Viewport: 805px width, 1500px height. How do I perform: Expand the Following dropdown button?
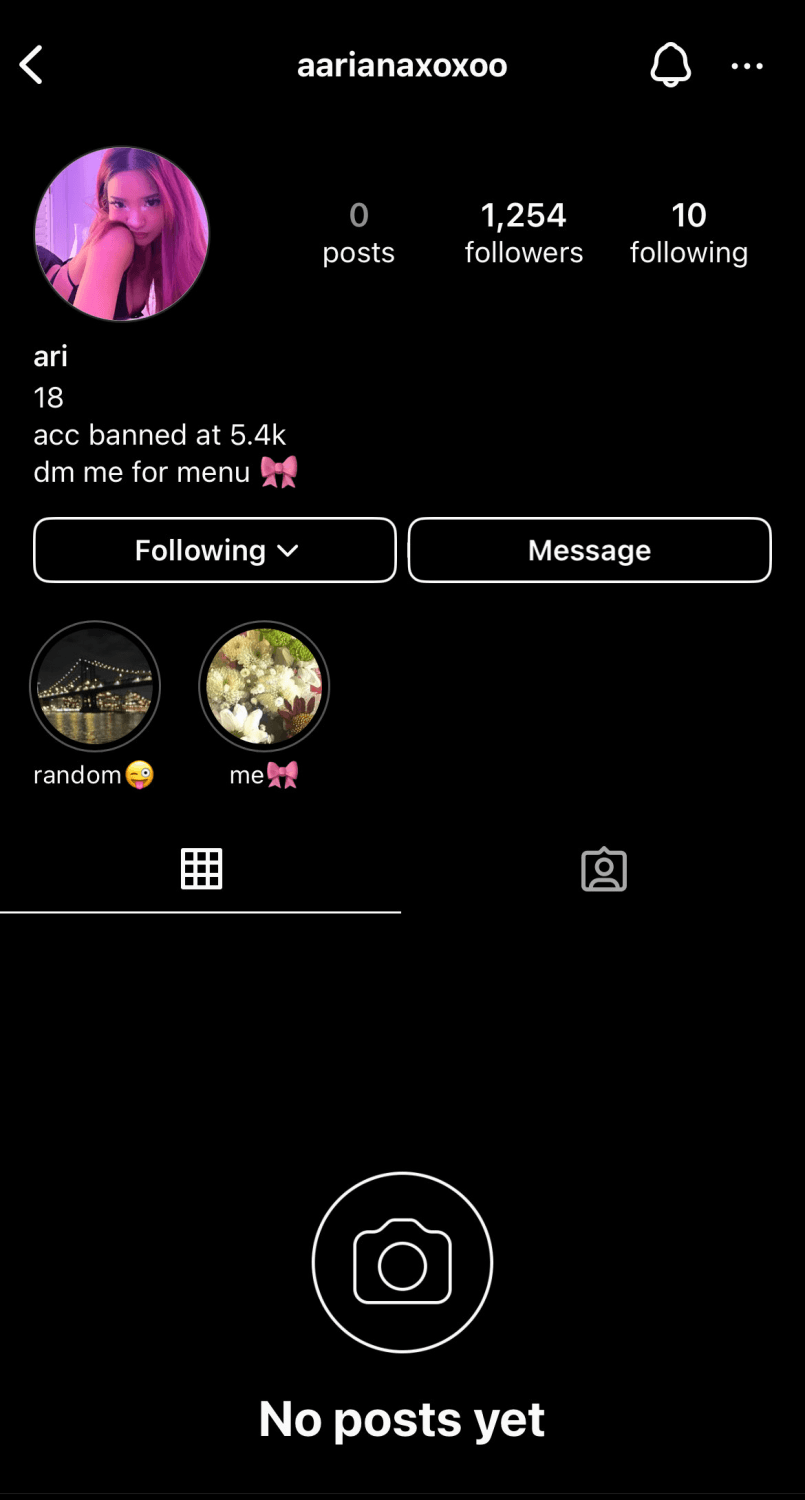click(215, 550)
